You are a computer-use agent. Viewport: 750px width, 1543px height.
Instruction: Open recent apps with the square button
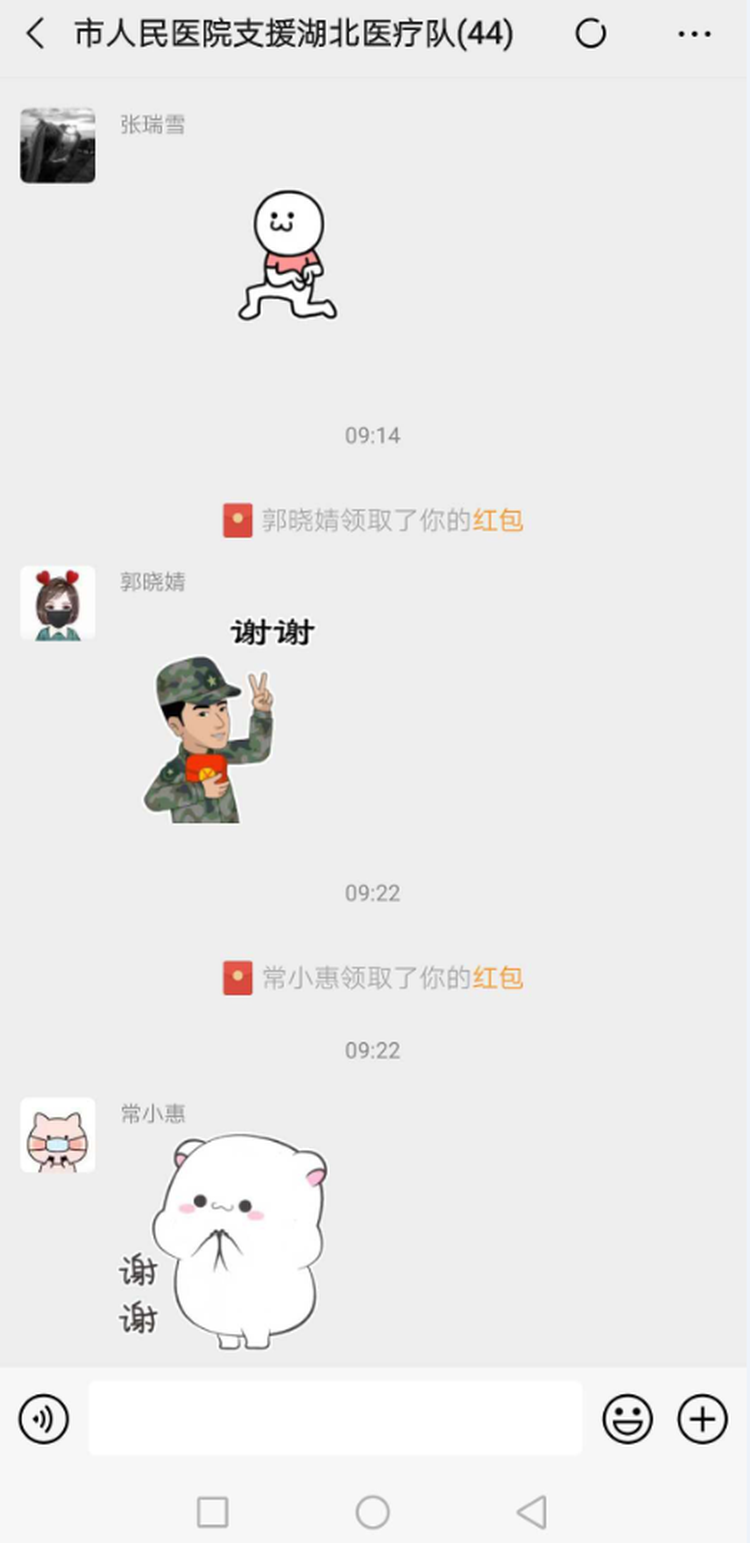click(x=212, y=1512)
